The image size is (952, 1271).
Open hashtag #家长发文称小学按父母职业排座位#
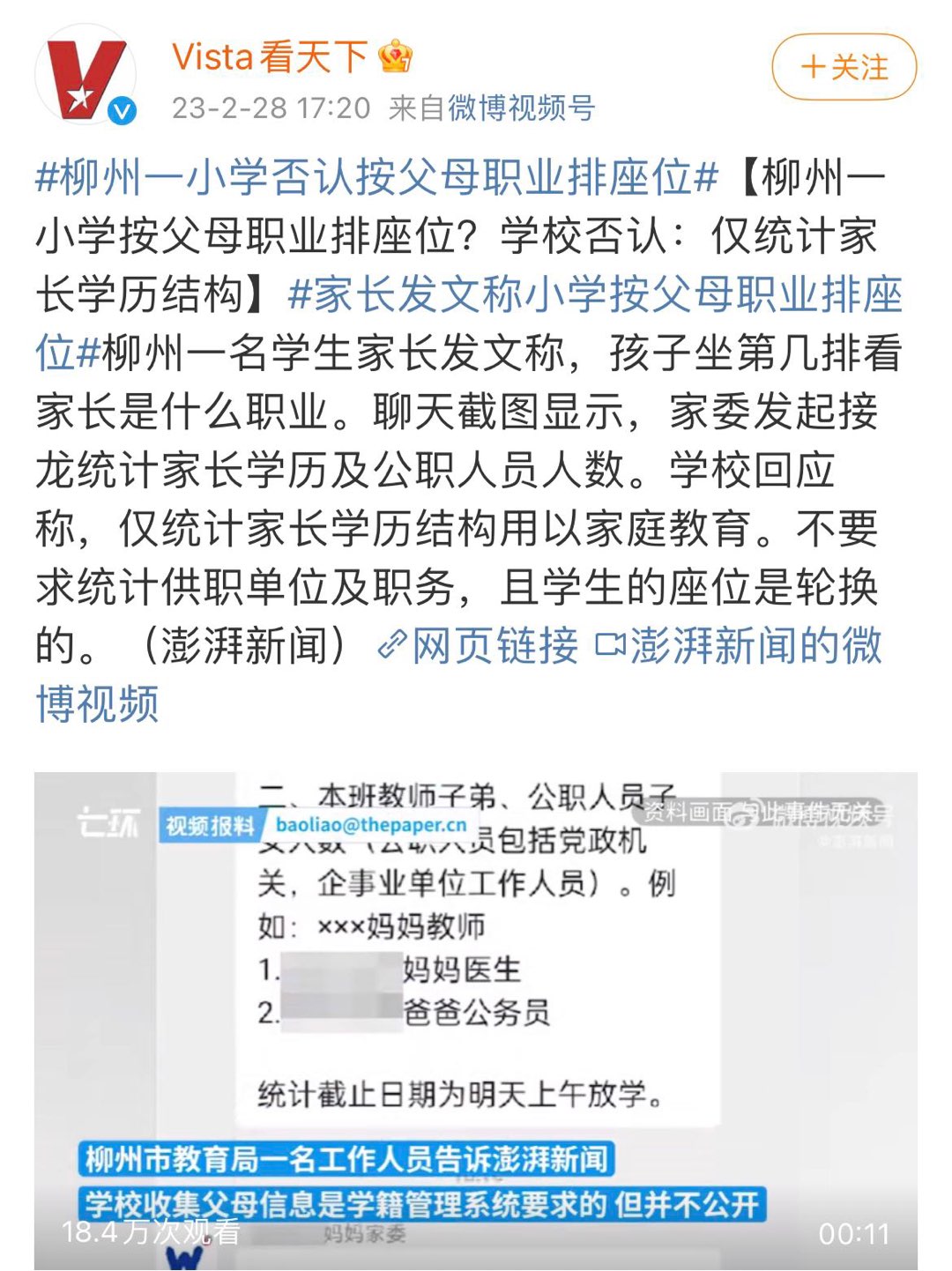[595, 294]
